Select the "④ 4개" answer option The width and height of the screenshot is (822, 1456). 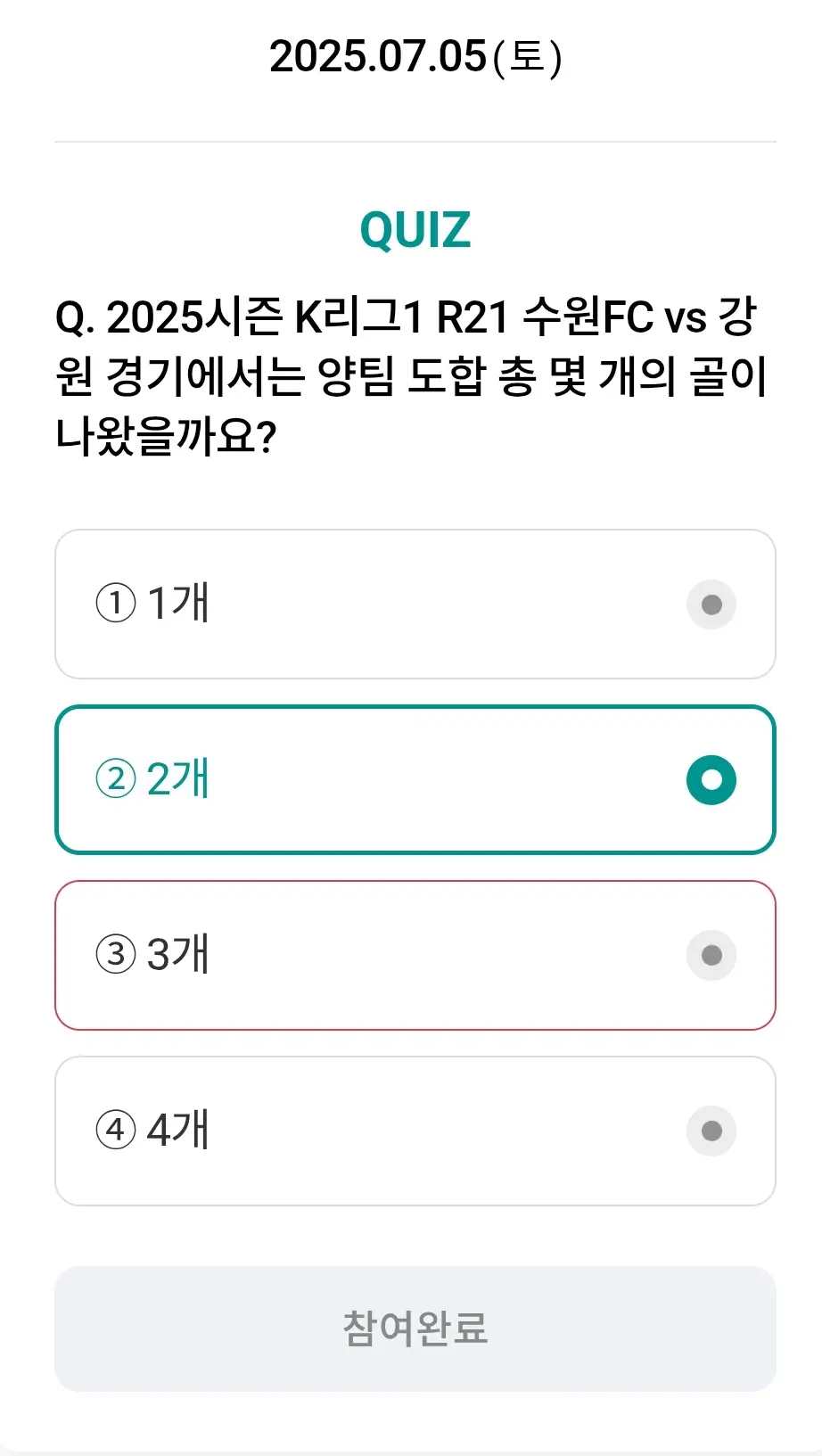[x=415, y=1131]
